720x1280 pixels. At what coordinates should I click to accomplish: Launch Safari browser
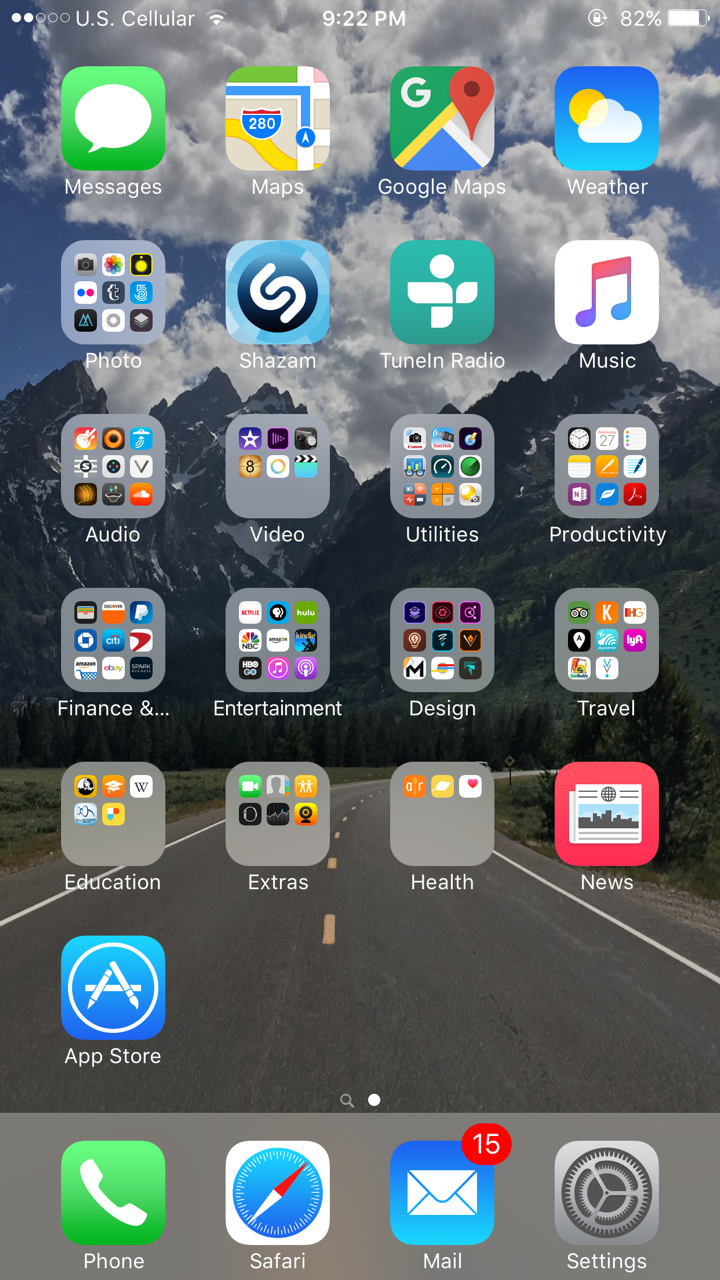tap(277, 1193)
